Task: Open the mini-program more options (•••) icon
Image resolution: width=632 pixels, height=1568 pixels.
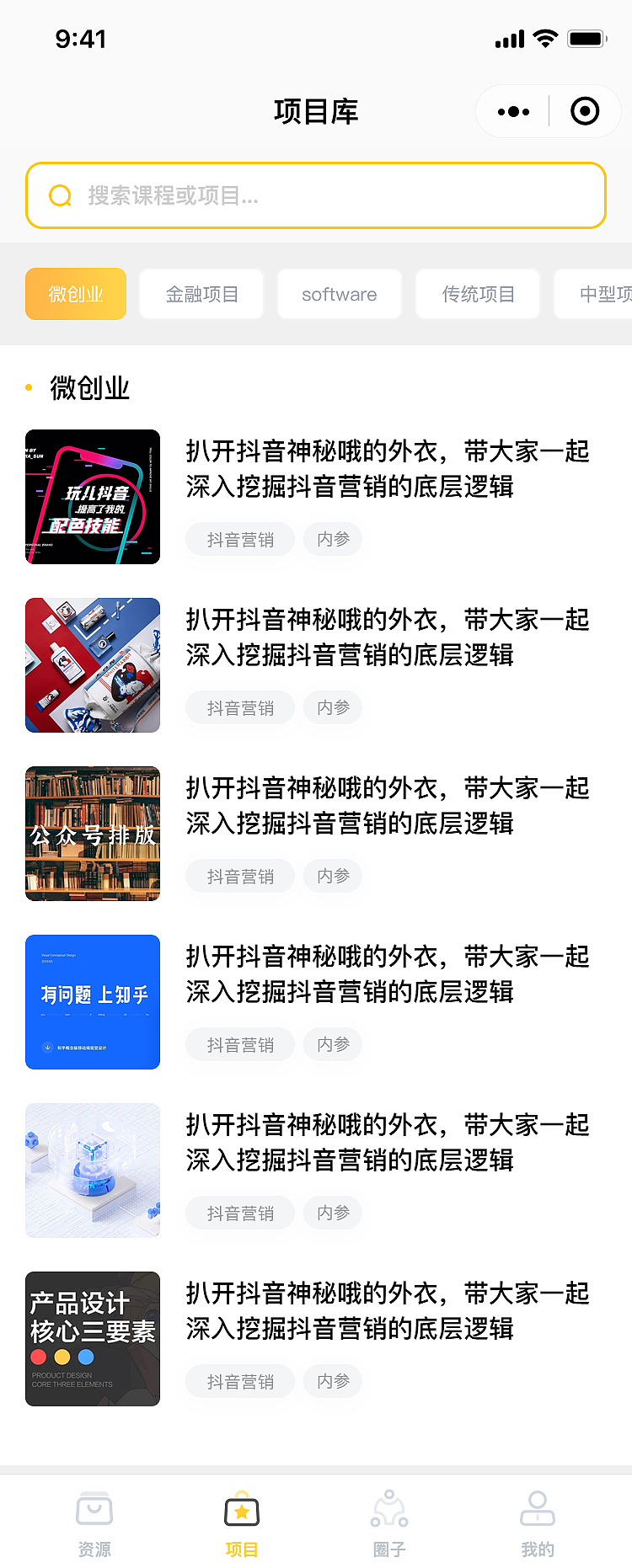Action: 512,110
